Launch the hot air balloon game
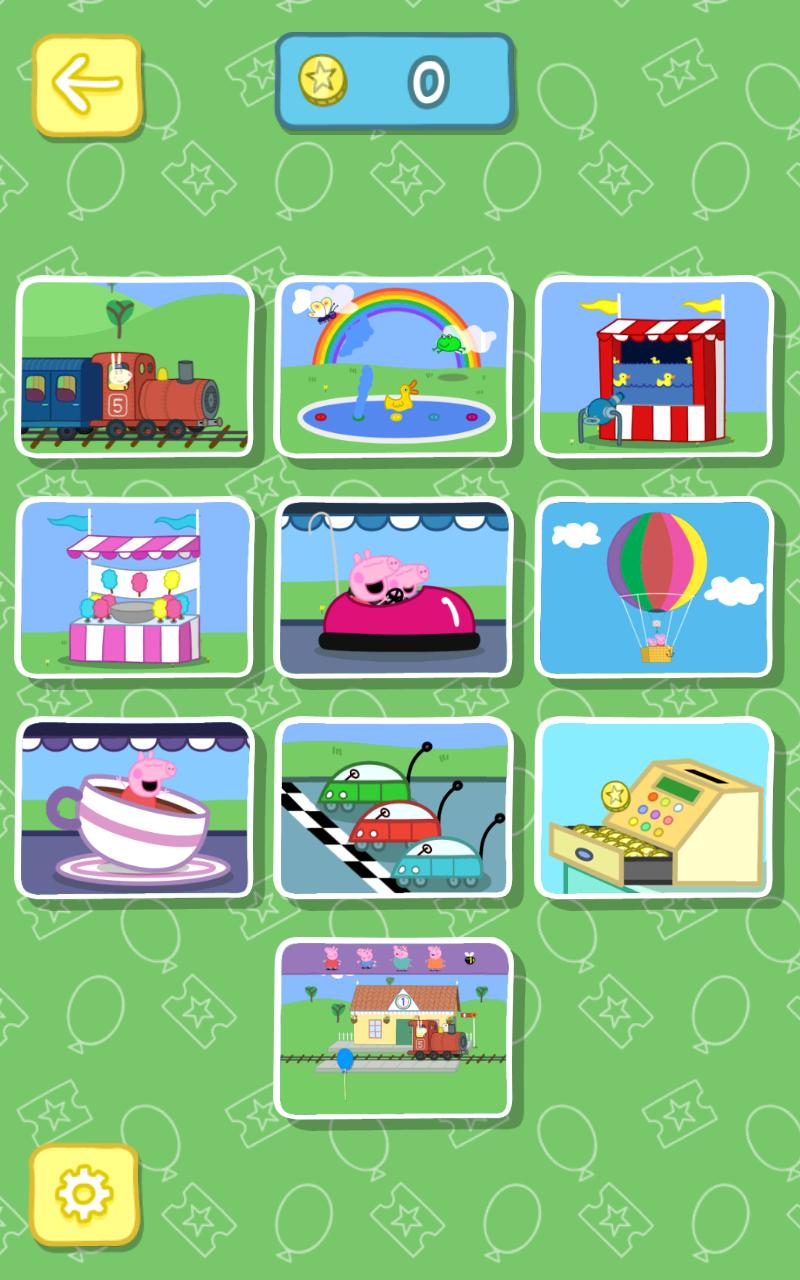Image resolution: width=800 pixels, height=1280 pixels. (x=654, y=587)
